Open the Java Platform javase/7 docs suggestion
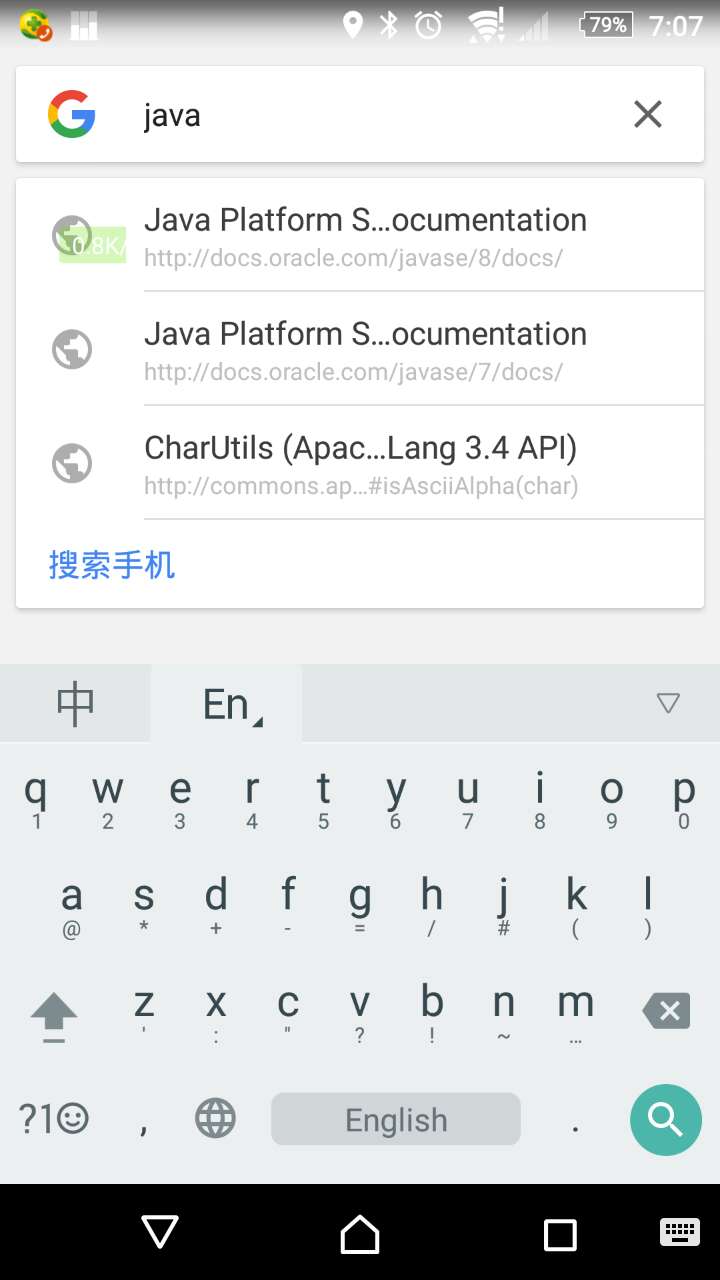Viewport: 720px width, 1280px height. [360, 349]
